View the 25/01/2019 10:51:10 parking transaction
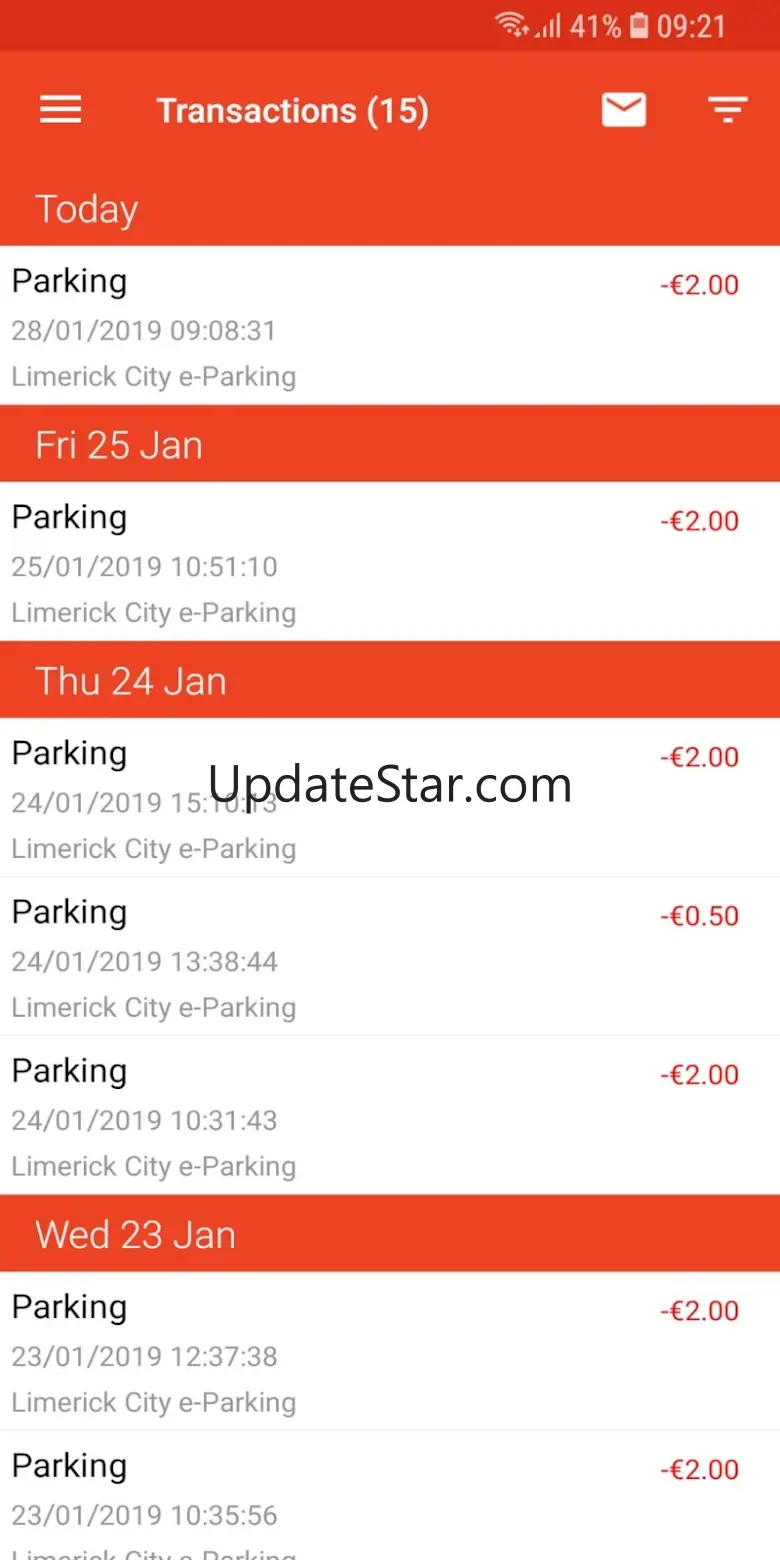The width and height of the screenshot is (780, 1560). 389,563
